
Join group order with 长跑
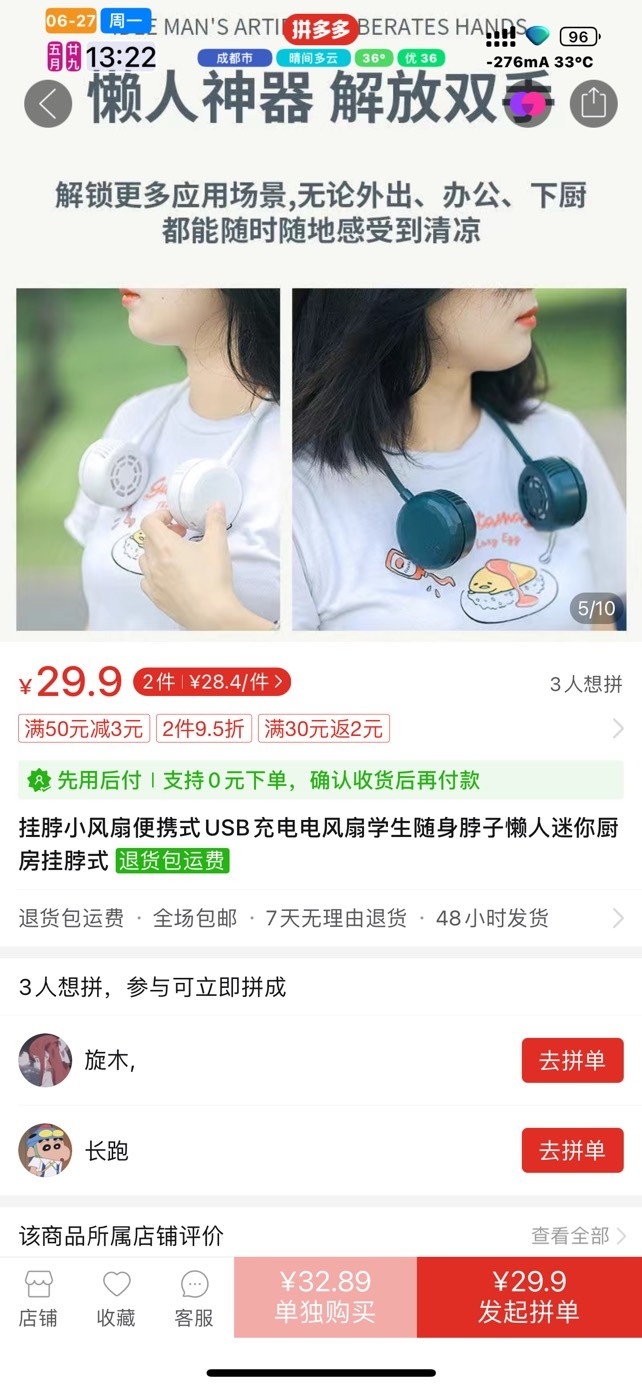tap(572, 1151)
